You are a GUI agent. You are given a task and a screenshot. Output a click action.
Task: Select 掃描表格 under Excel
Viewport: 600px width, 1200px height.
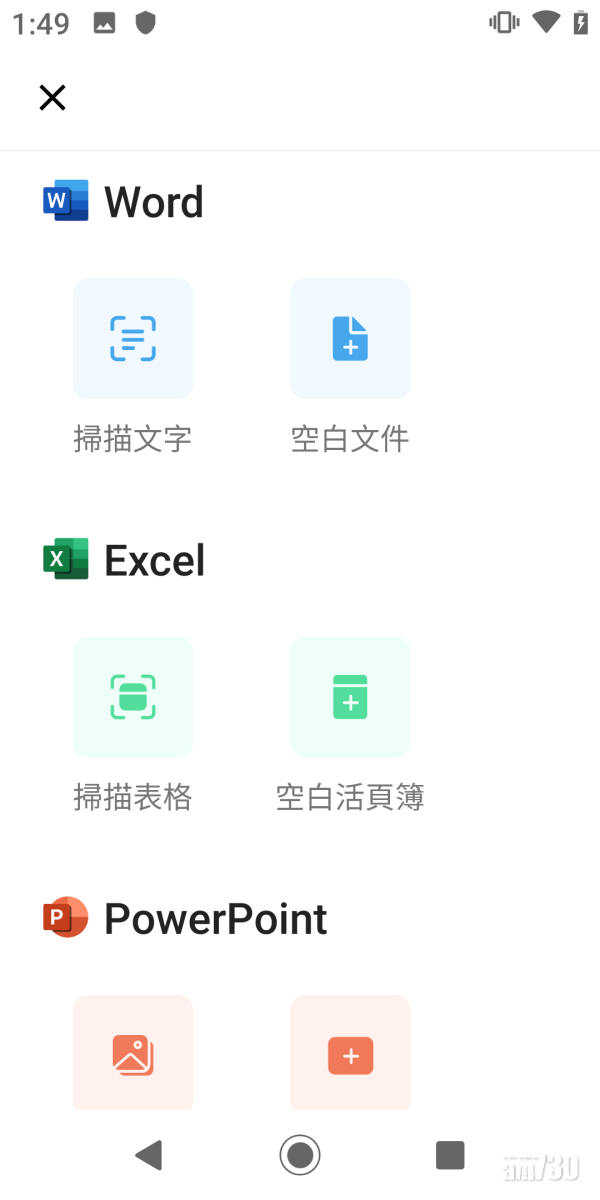pyautogui.click(x=133, y=697)
